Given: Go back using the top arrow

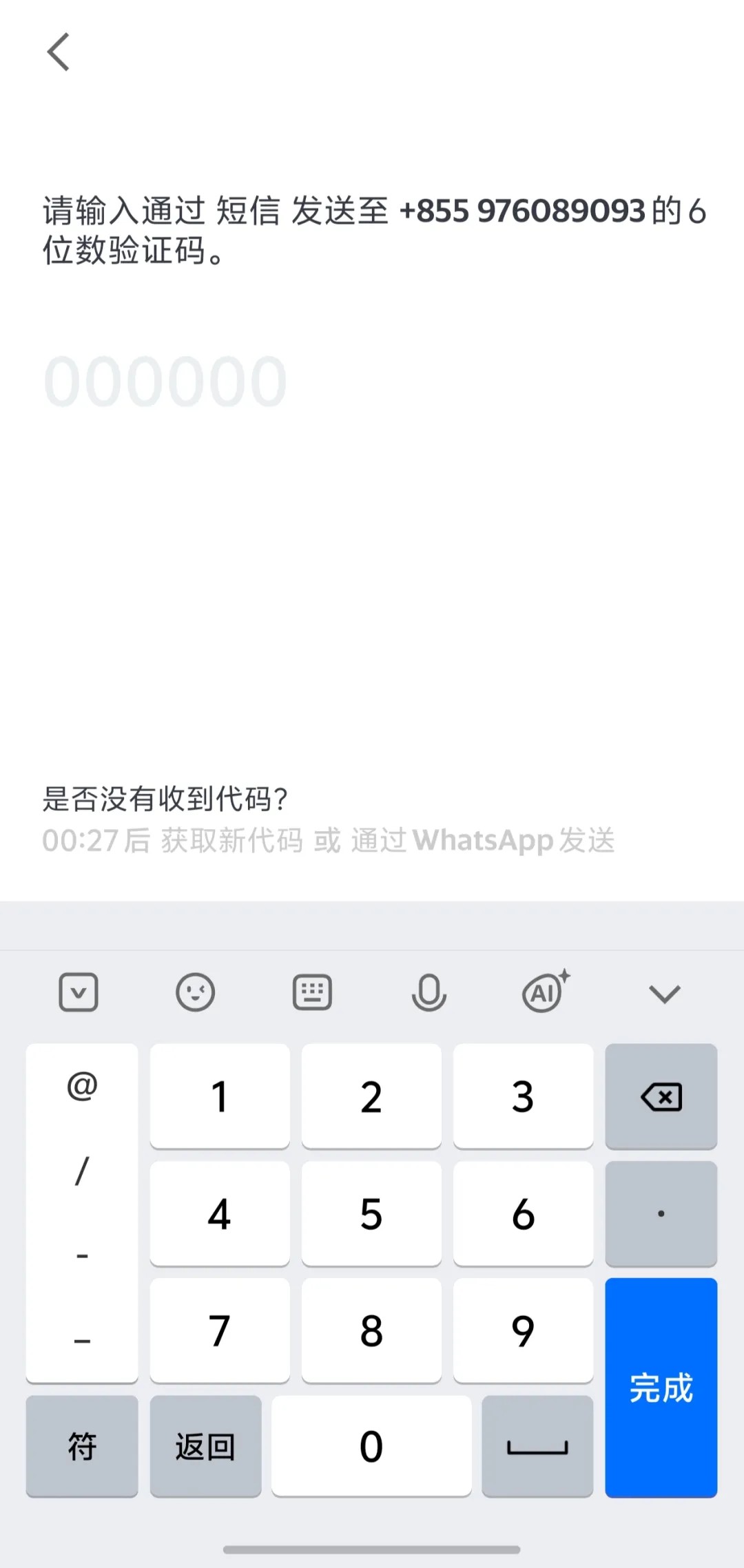Looking at the screenshot, I should [59, 52].
